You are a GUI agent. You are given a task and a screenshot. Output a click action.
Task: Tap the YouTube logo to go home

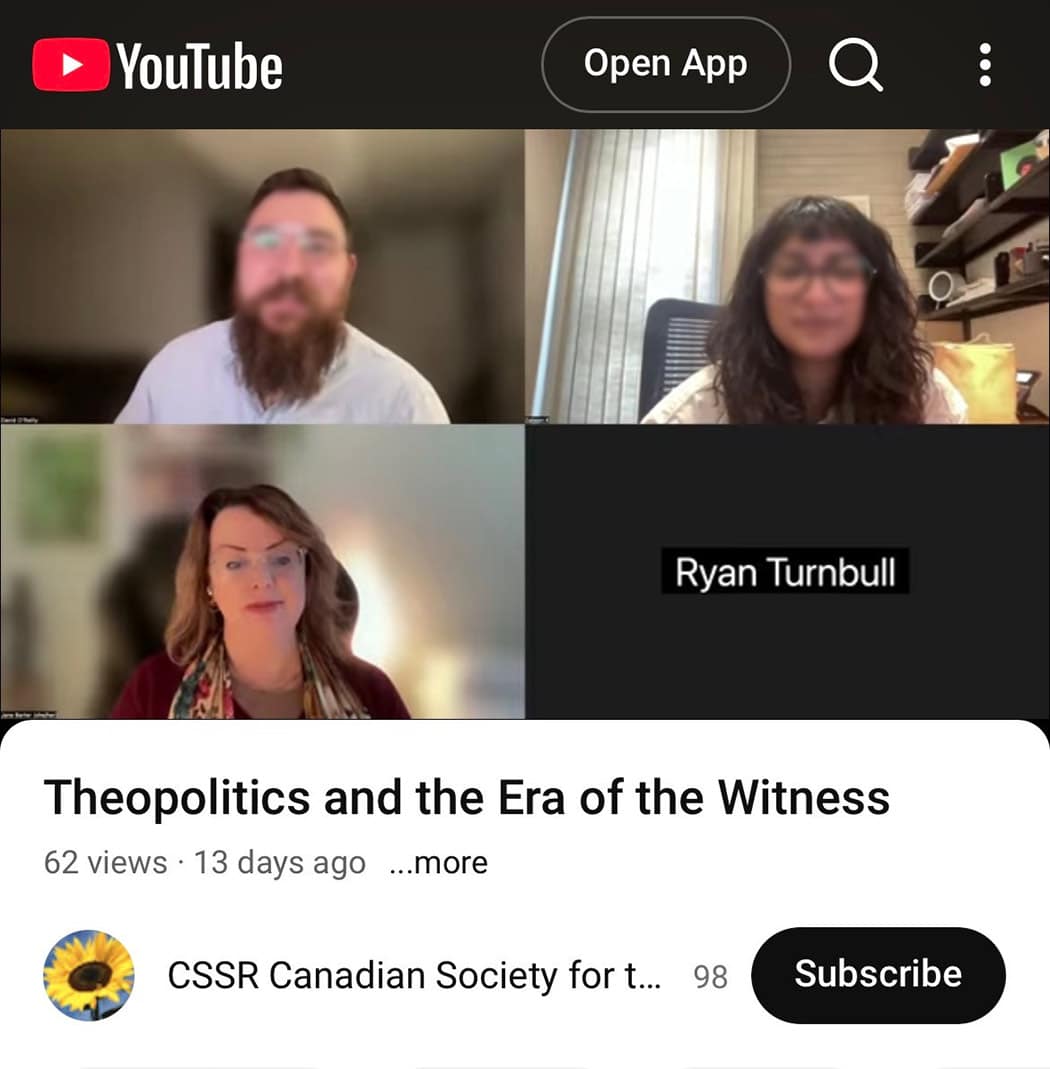158,65
